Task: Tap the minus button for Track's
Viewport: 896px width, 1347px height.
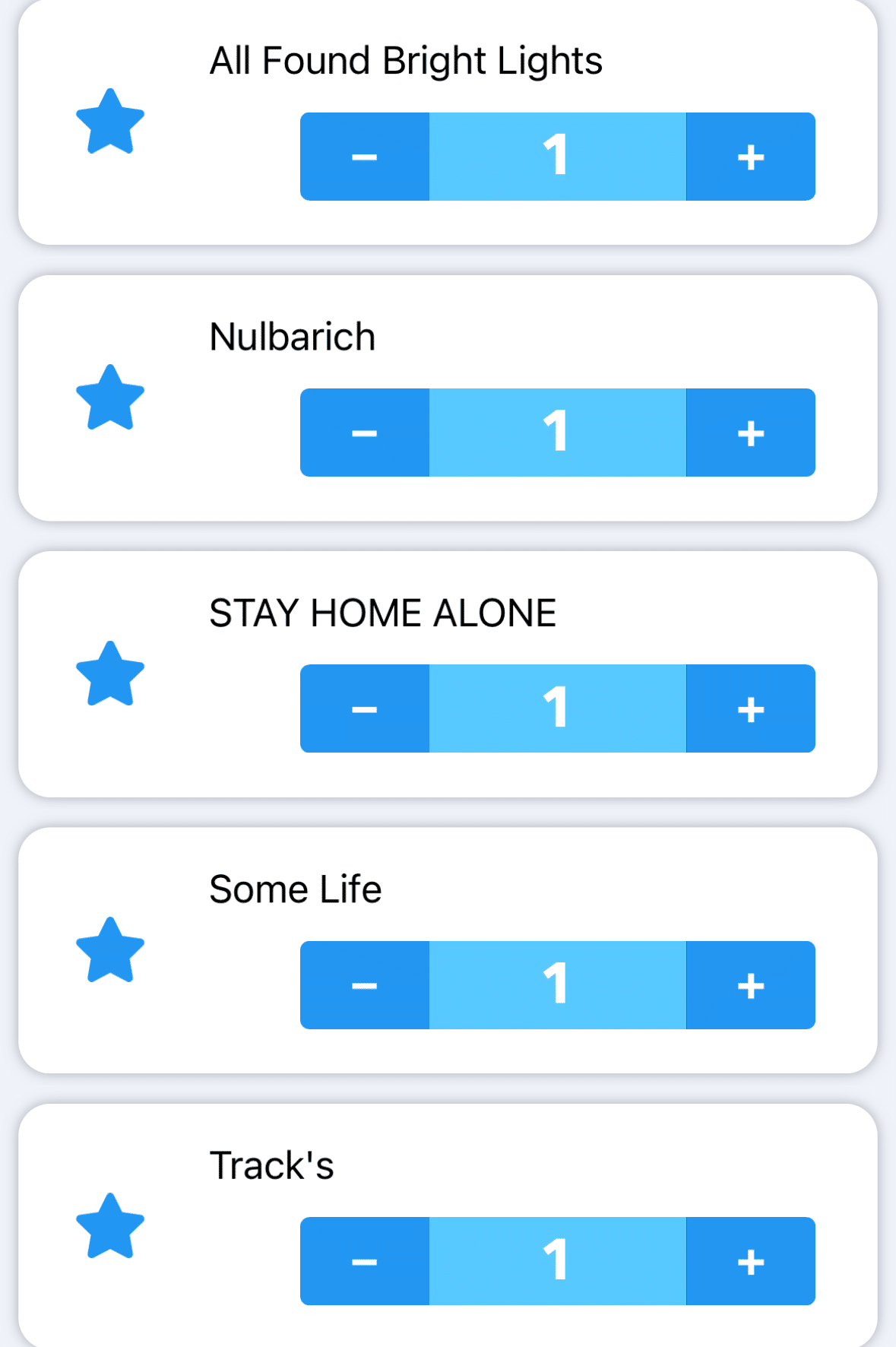Action: coord(365,1261)
